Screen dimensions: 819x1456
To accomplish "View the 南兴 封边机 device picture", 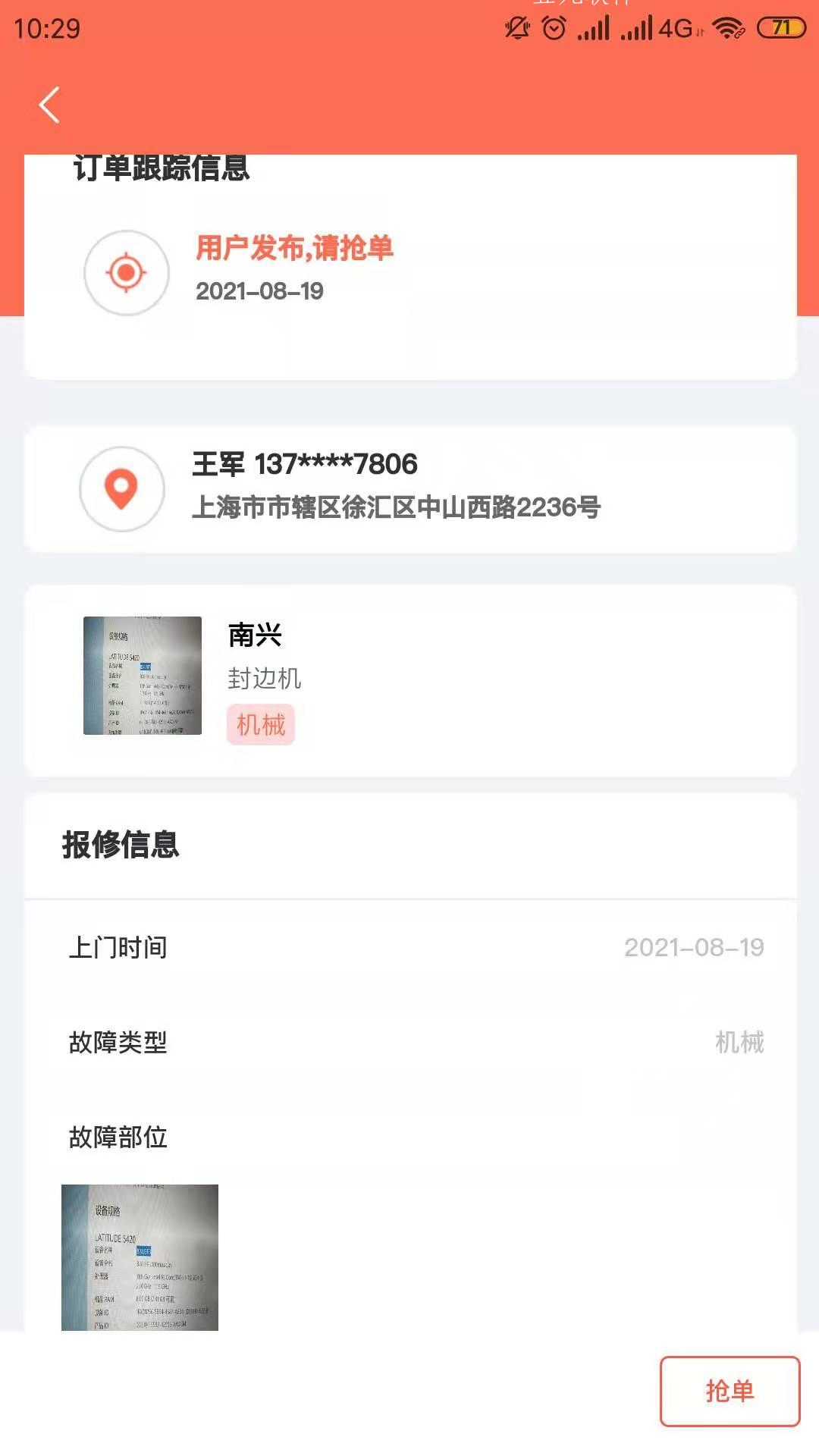I will 143,675.
